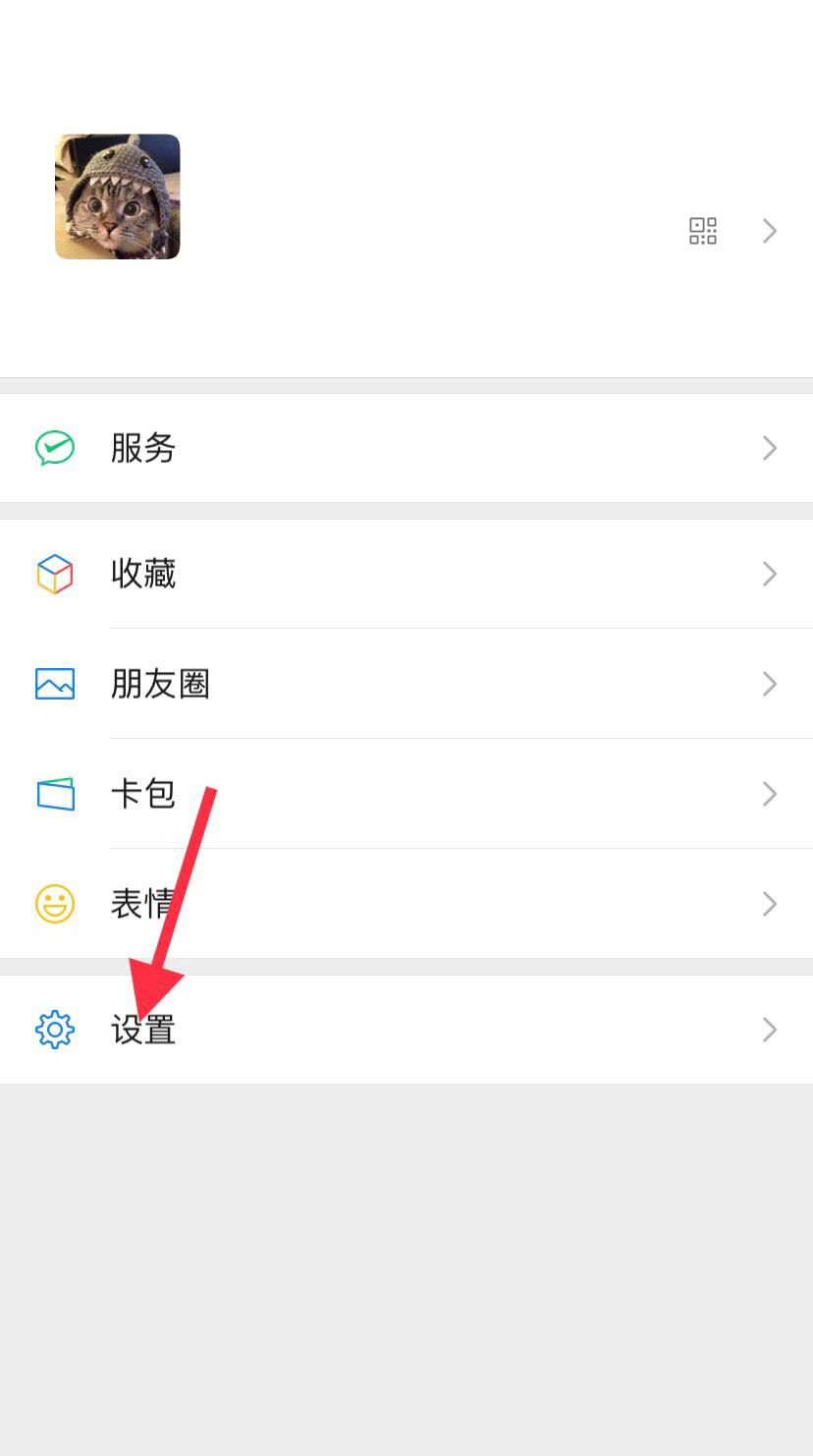The width and height of the screenshot is (813, 1456).
Task: Show my personal QR code icon
Action: pos(703,230)
